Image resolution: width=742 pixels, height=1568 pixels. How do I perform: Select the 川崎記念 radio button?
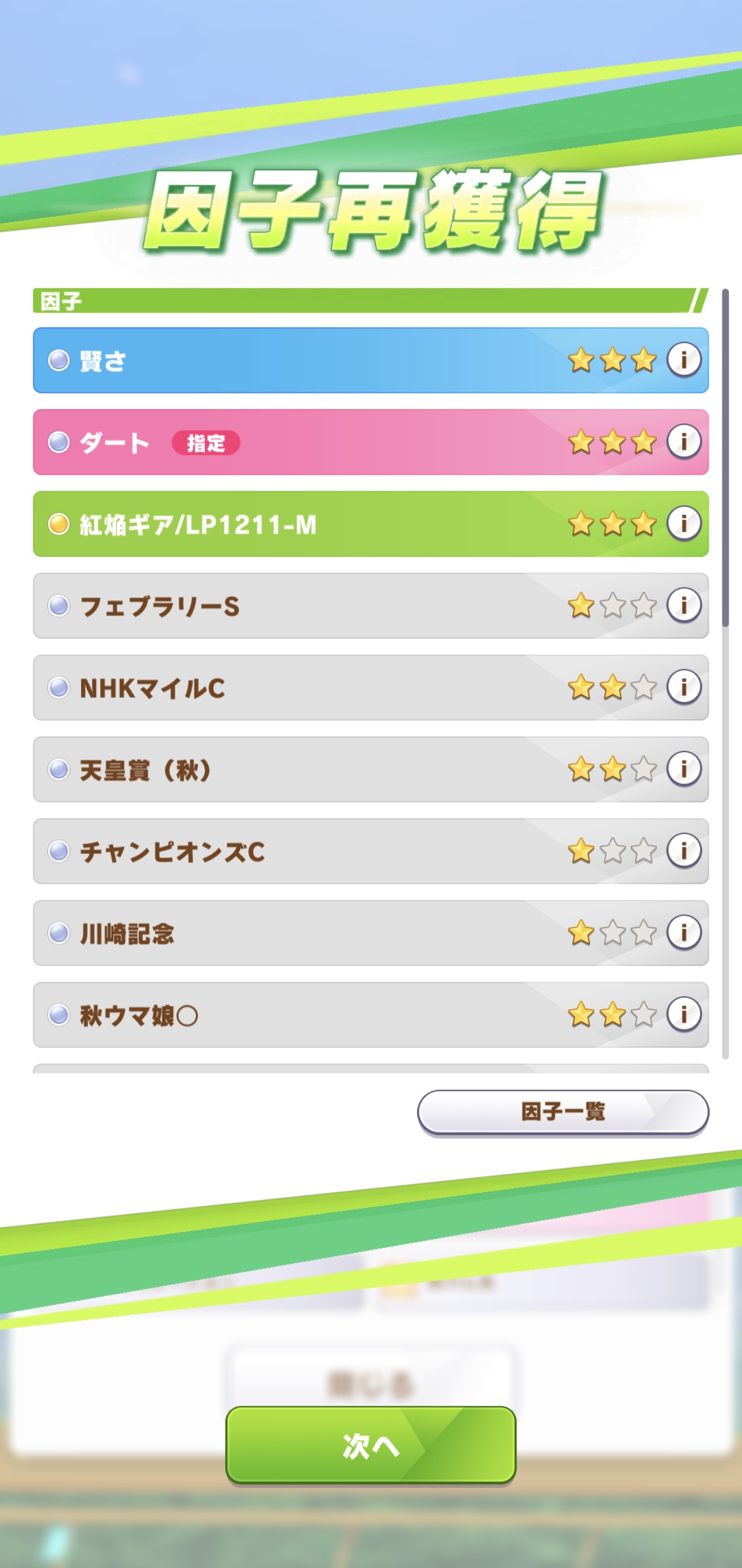coord(59,933)
